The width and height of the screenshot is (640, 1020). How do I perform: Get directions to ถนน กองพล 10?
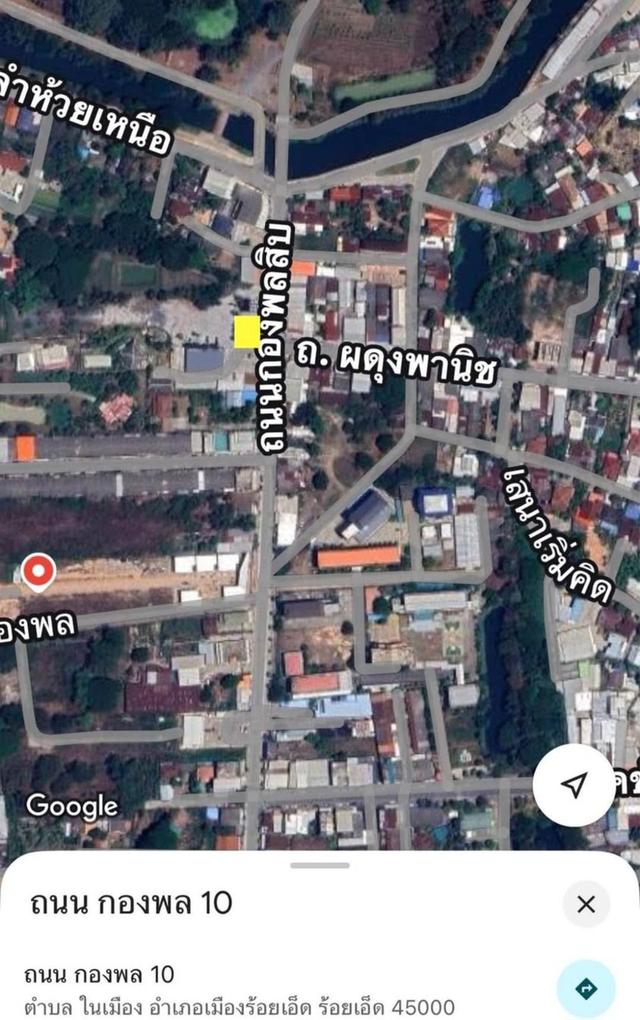click(x=586, y=988)
